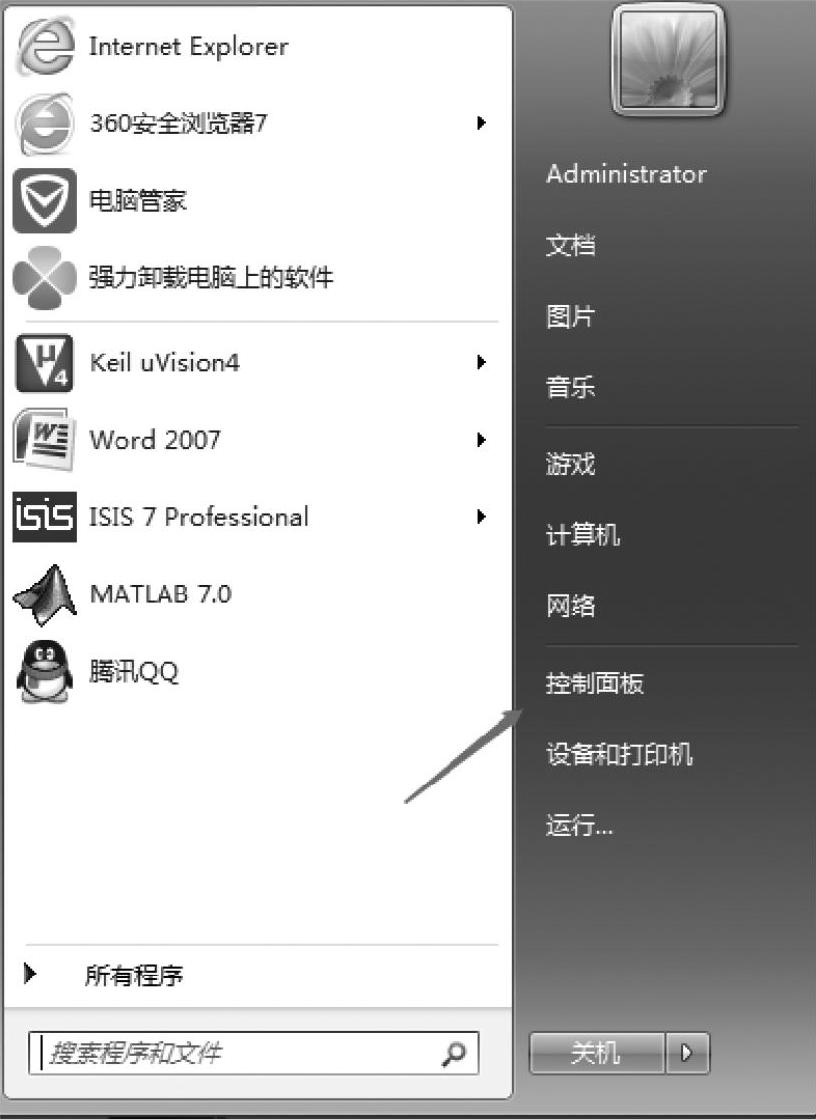816x1119 pixels.
Task: Open the Administrator user folder
Action: click(626, 174)
